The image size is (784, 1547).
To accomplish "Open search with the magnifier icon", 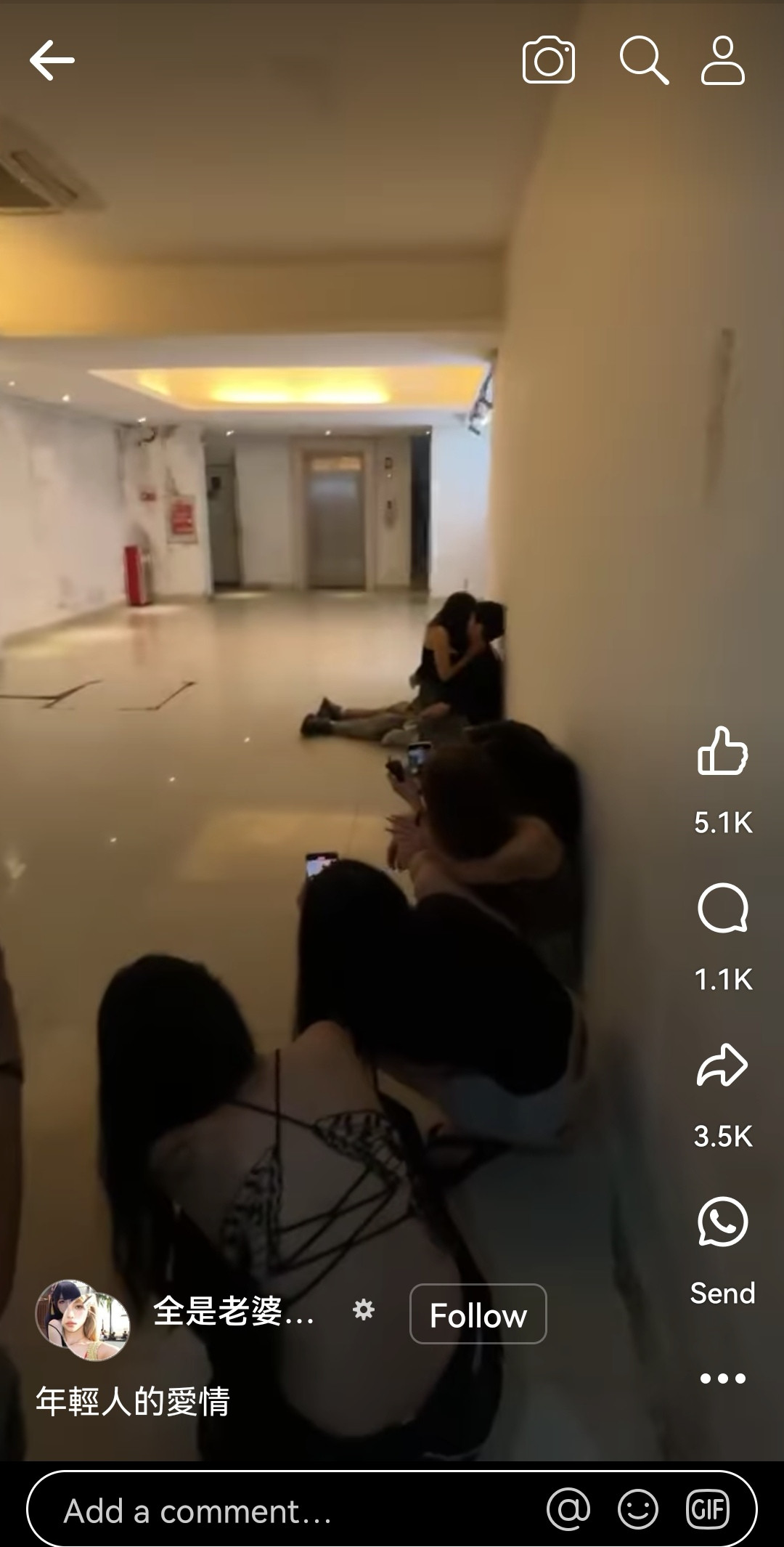I will point(644,61).
